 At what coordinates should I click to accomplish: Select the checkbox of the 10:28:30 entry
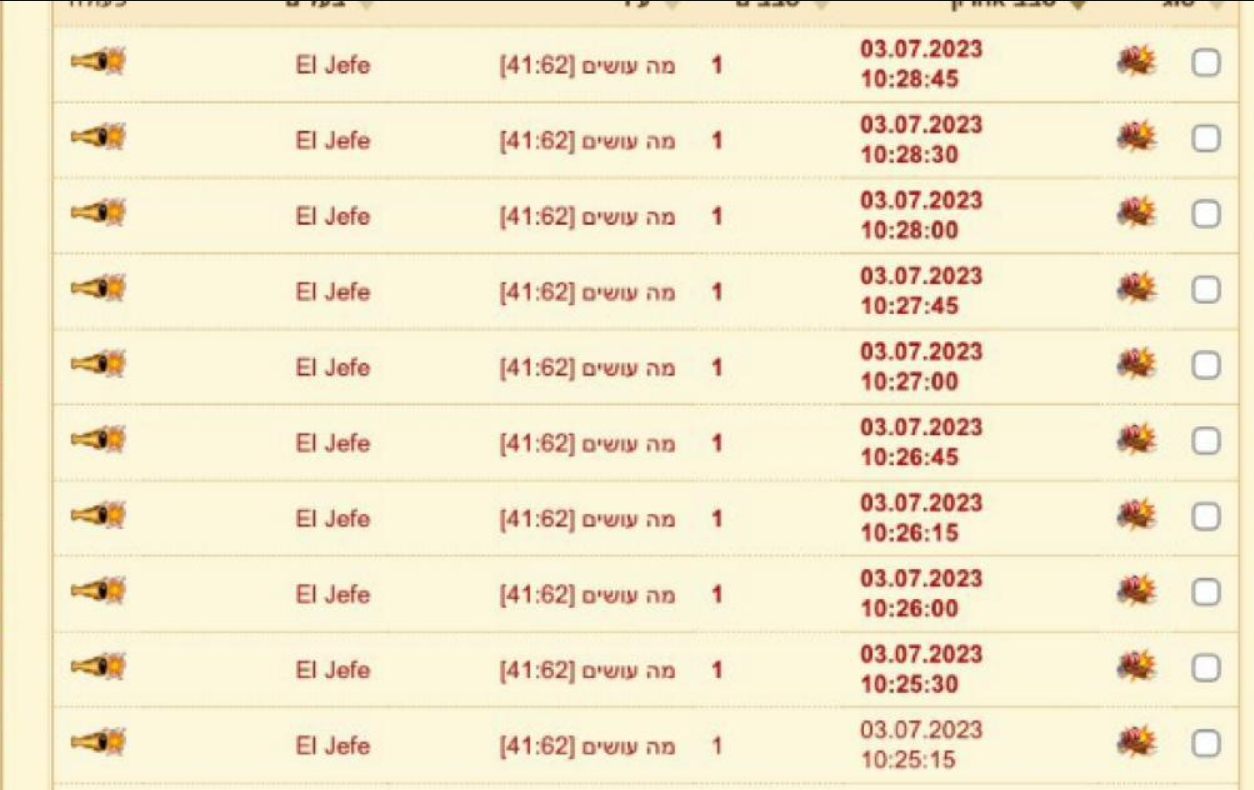1206,140
